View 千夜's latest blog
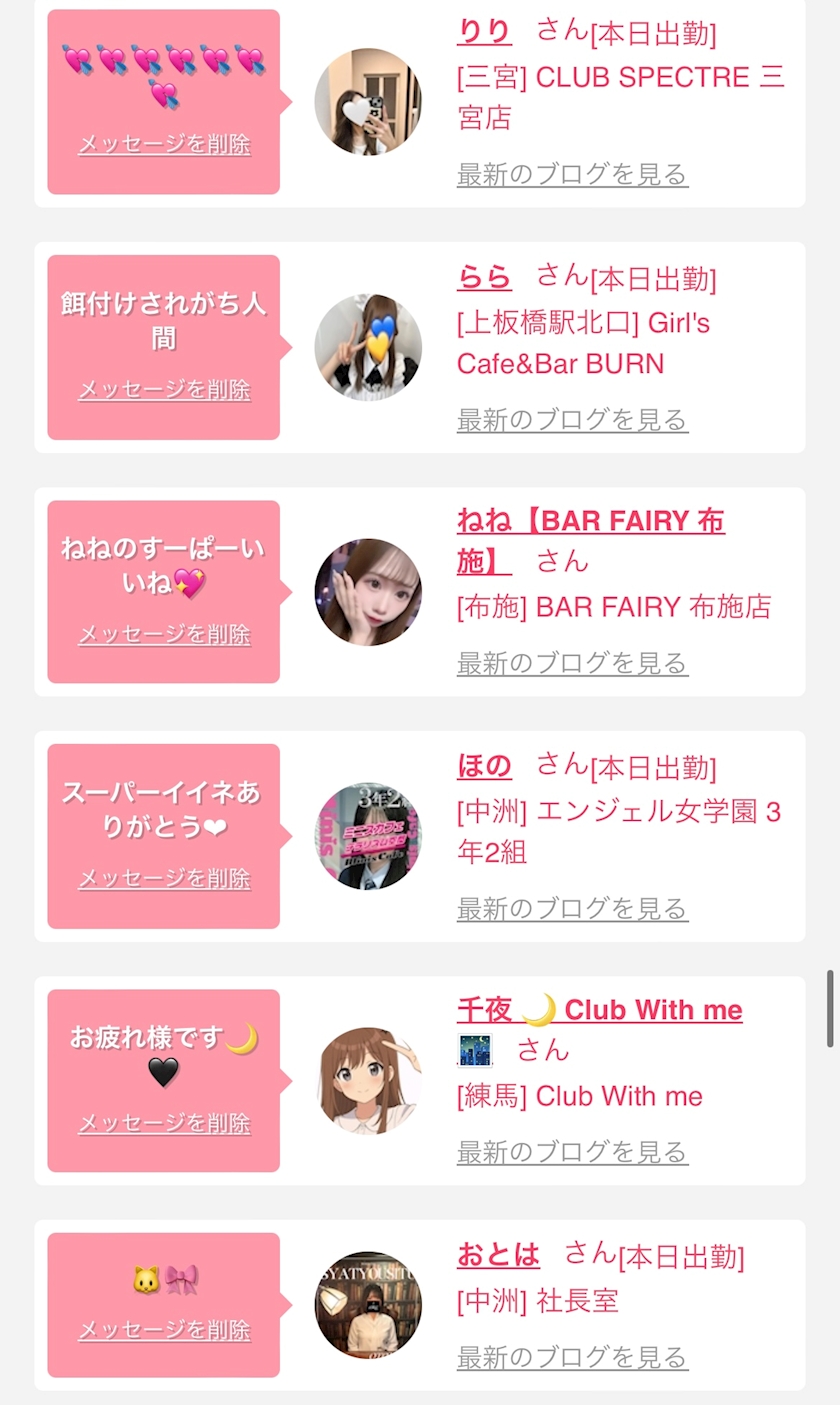The image size is (840, 1405). click(x=572, y=1153)
